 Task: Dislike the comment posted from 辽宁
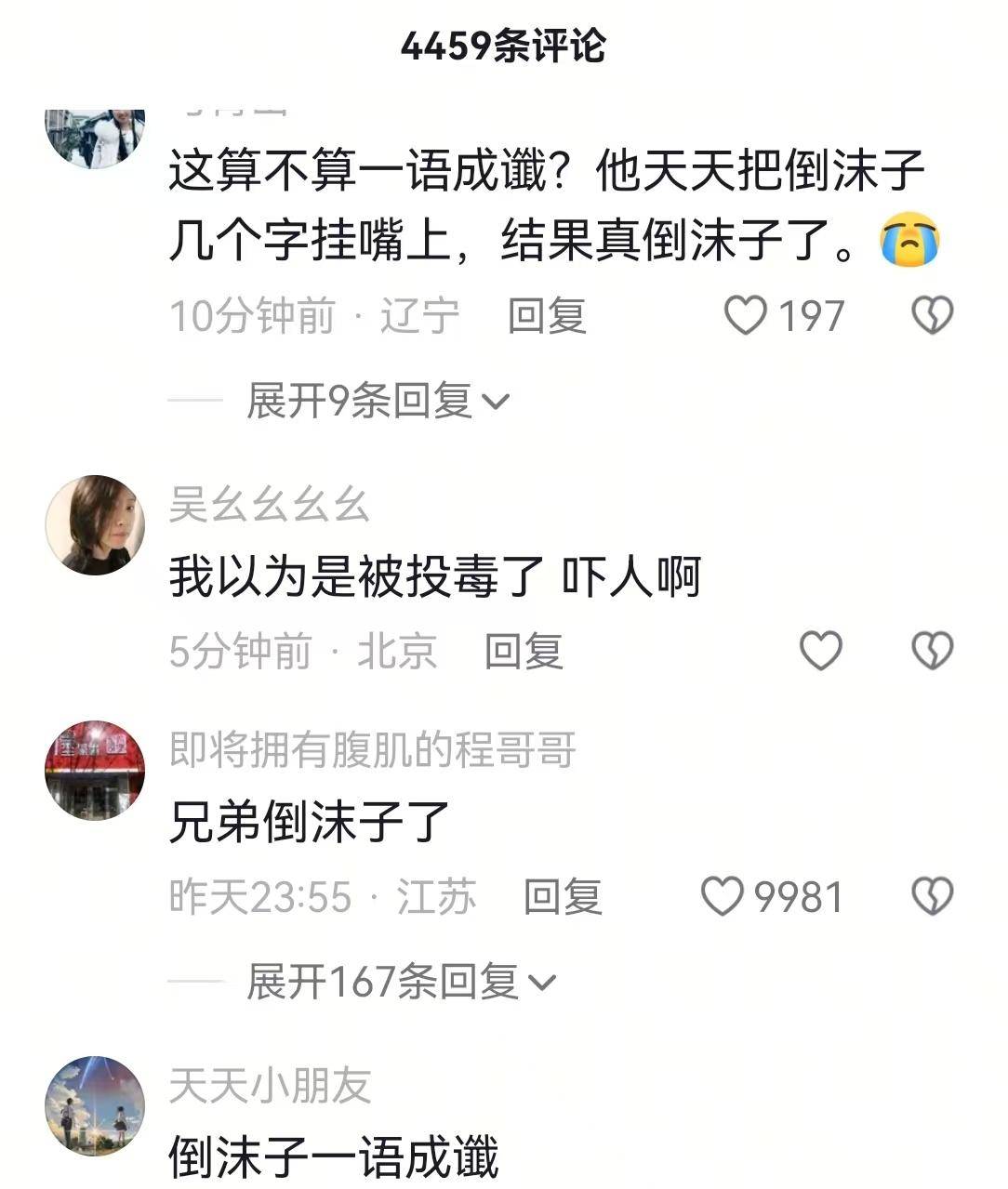point(932,316)
